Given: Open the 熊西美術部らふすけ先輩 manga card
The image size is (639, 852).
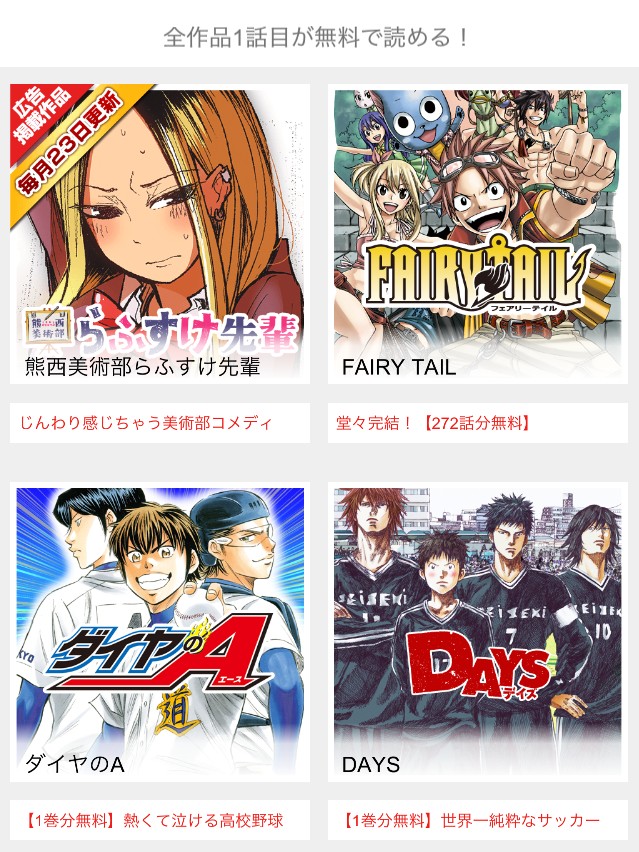Looking at the screenshot, I should [x=160, y=235].
